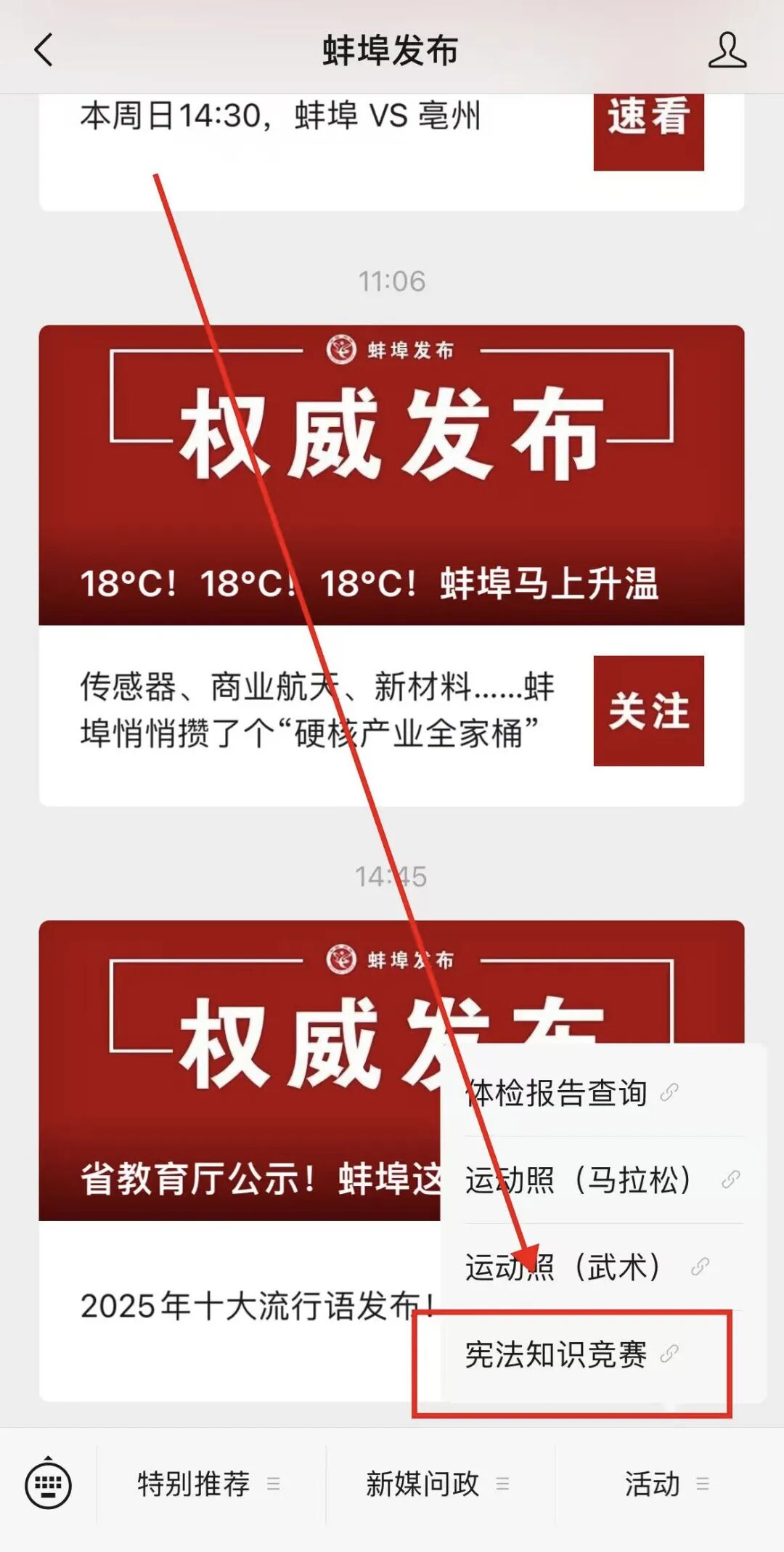Open the 蚌埠 VS 亳州 article
This screenshot has width=784, height=1552.
(281, 116)
